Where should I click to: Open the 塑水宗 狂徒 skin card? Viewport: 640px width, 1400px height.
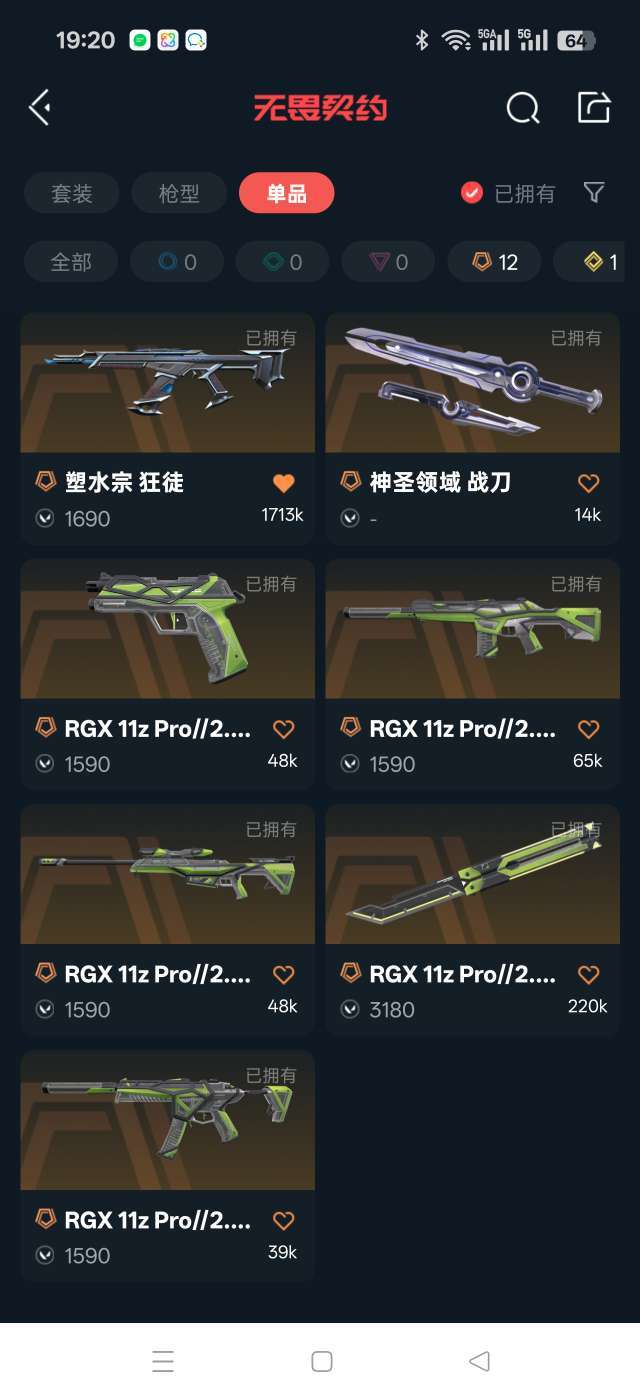(167, 429)
